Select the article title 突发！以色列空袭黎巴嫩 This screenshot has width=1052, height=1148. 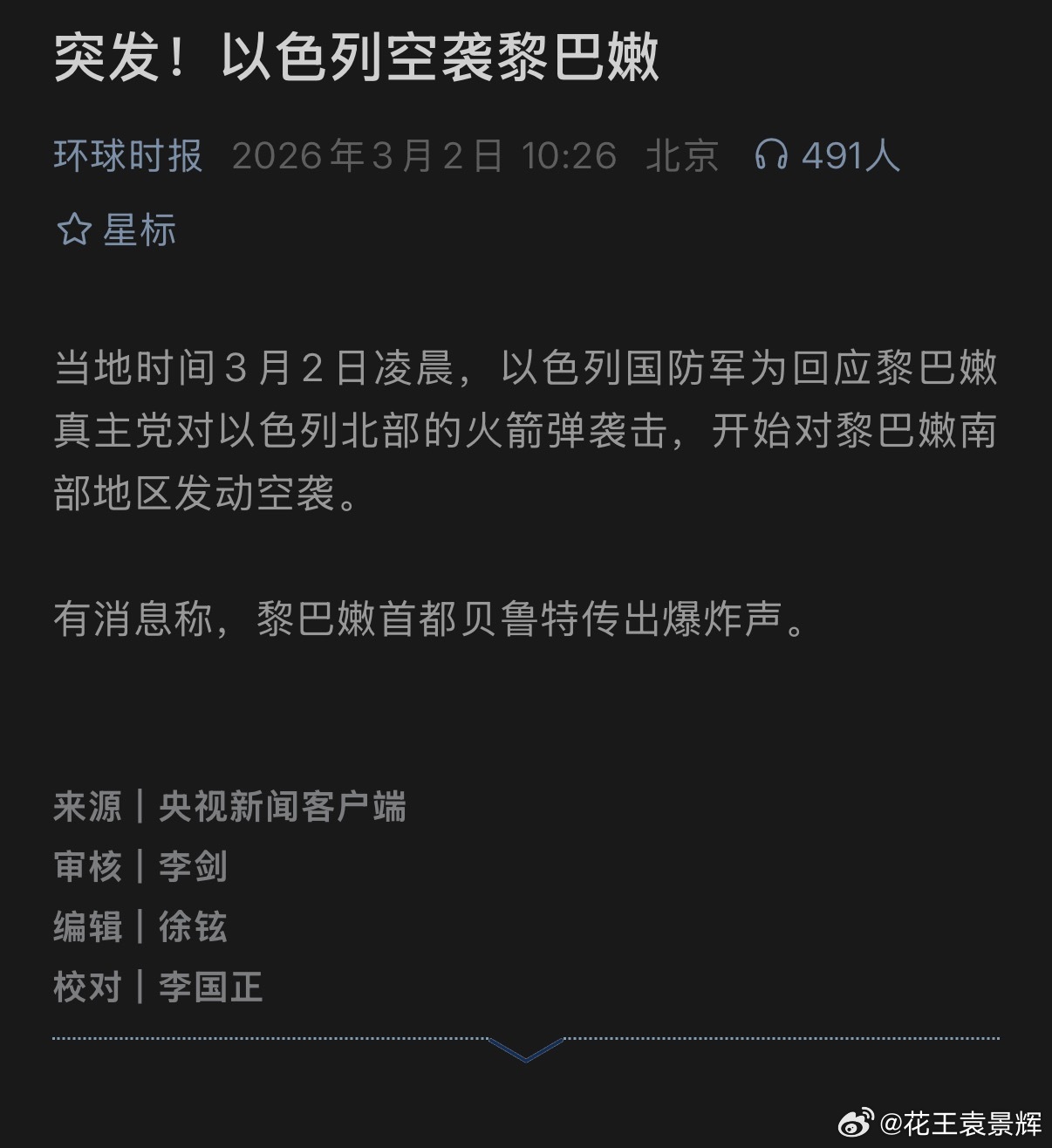tap(358, 61)
